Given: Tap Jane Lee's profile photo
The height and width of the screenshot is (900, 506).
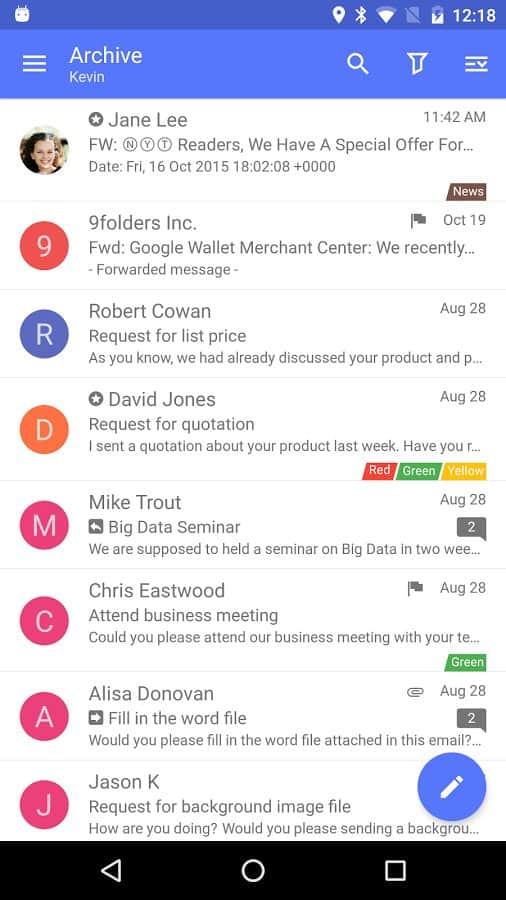Looking at the screenshot, I should 44,150.
